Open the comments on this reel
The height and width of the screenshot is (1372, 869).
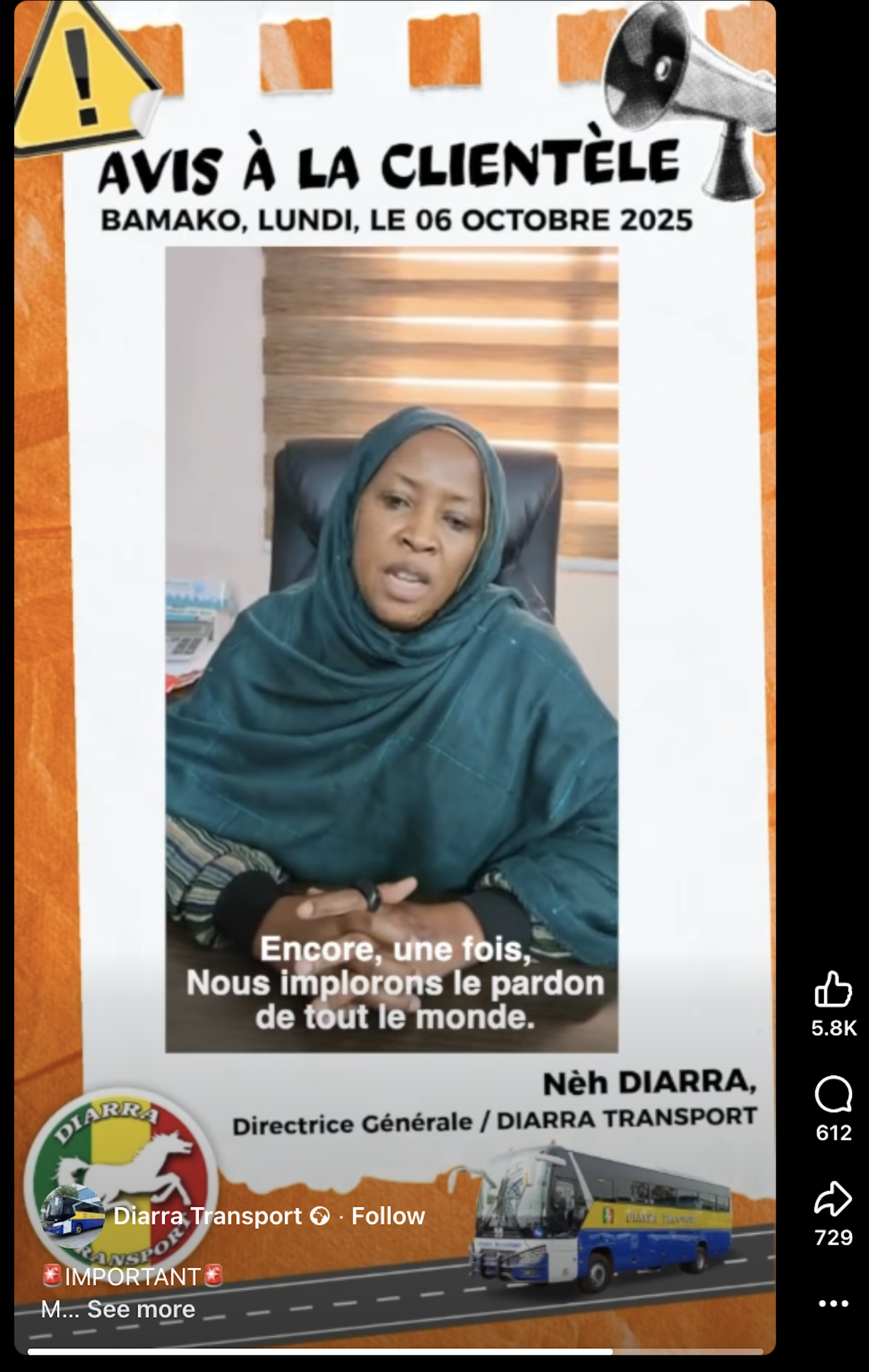coord(833,1094)
